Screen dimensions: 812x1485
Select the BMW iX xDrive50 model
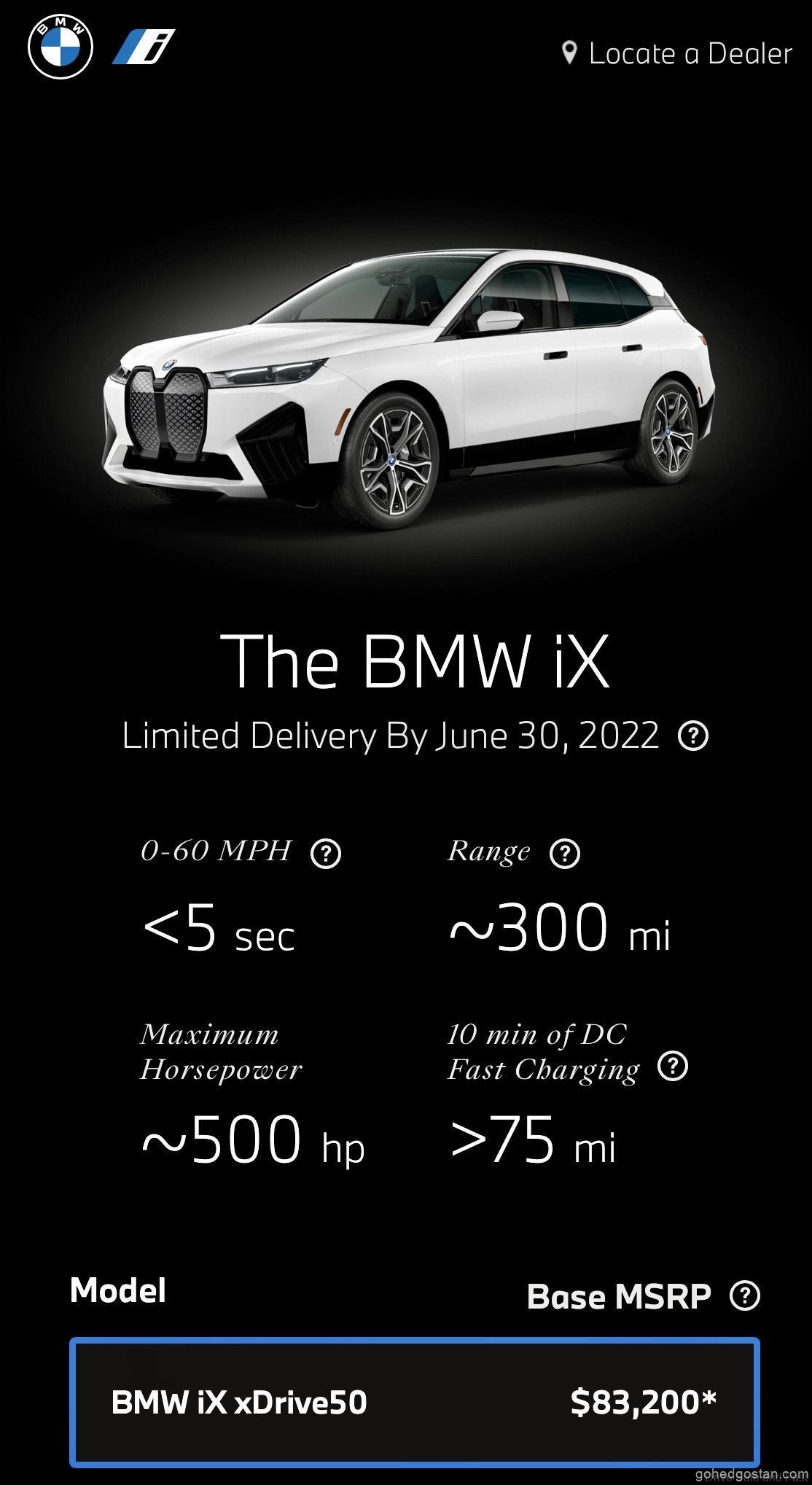[x=414, y=1402]
